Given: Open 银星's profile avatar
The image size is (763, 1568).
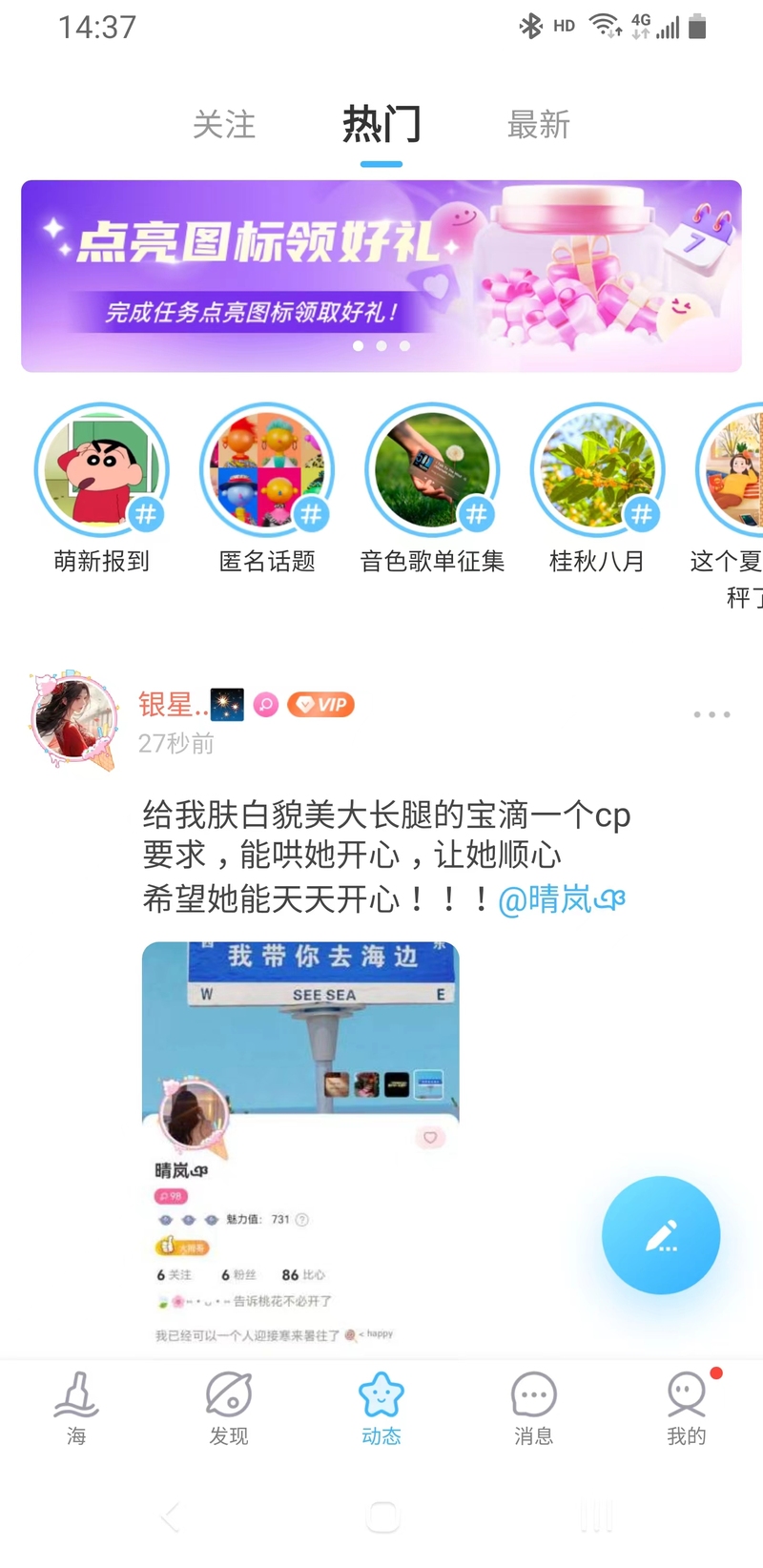Looking at the screenshot, I should tap(73, 718).
